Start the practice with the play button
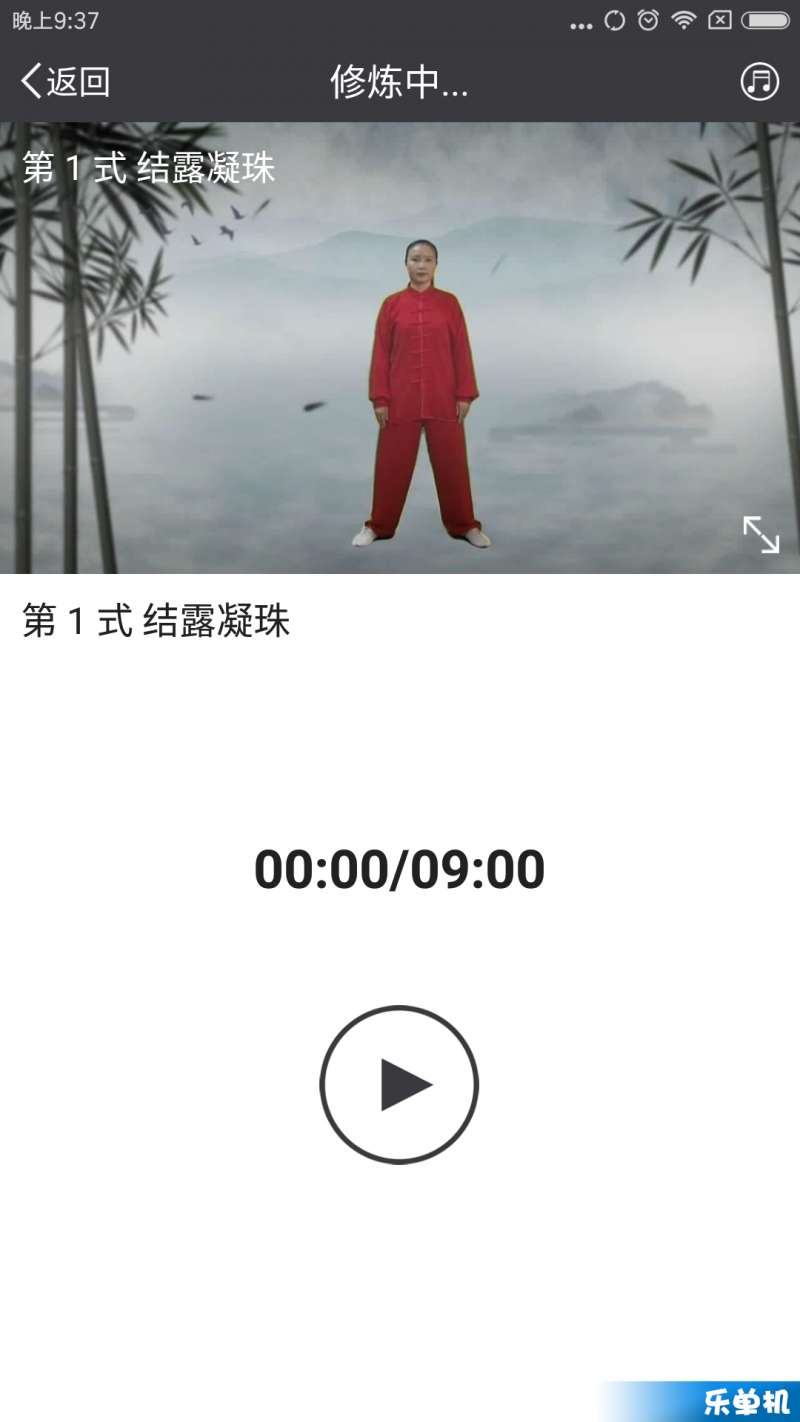 pos(399,1085)
